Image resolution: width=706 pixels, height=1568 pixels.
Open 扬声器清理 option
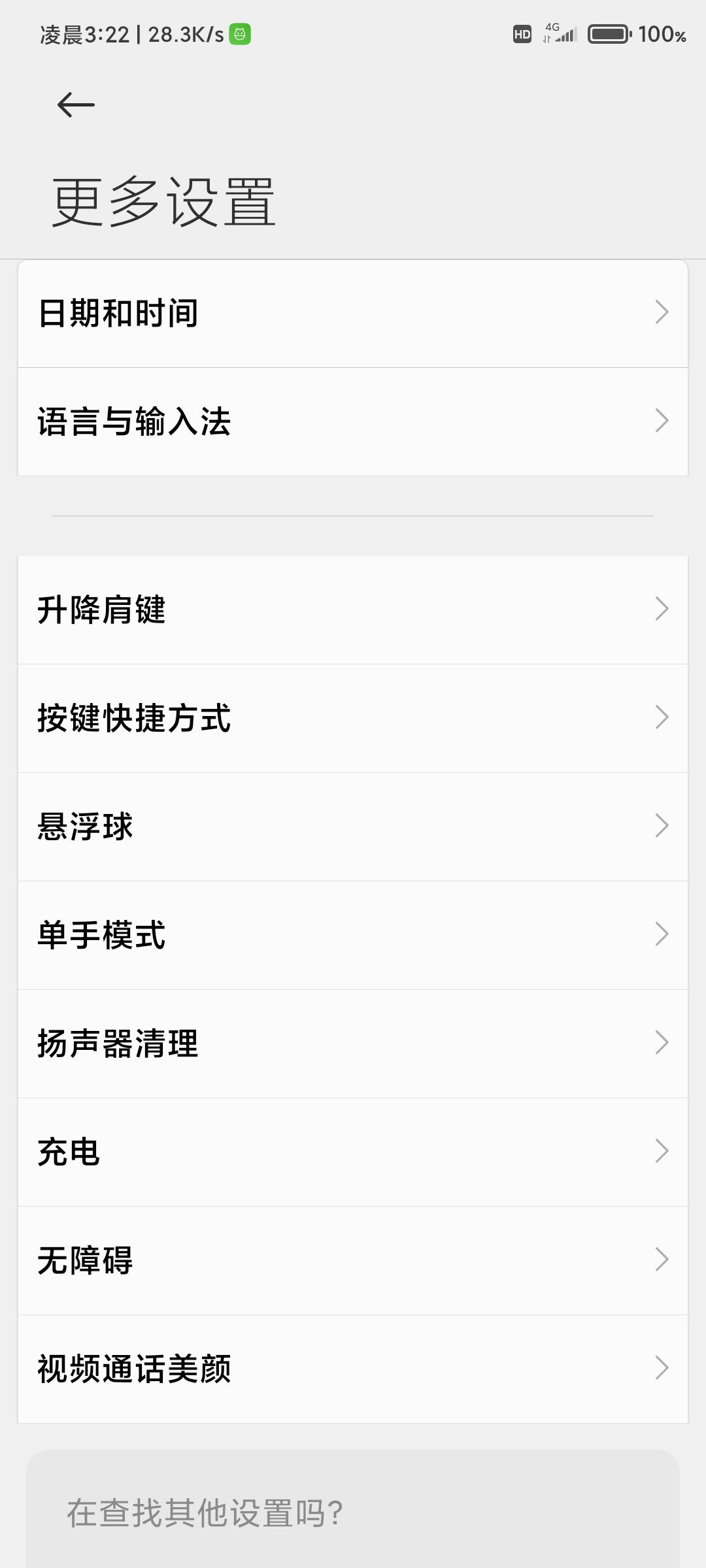(x=353, y=1044)
